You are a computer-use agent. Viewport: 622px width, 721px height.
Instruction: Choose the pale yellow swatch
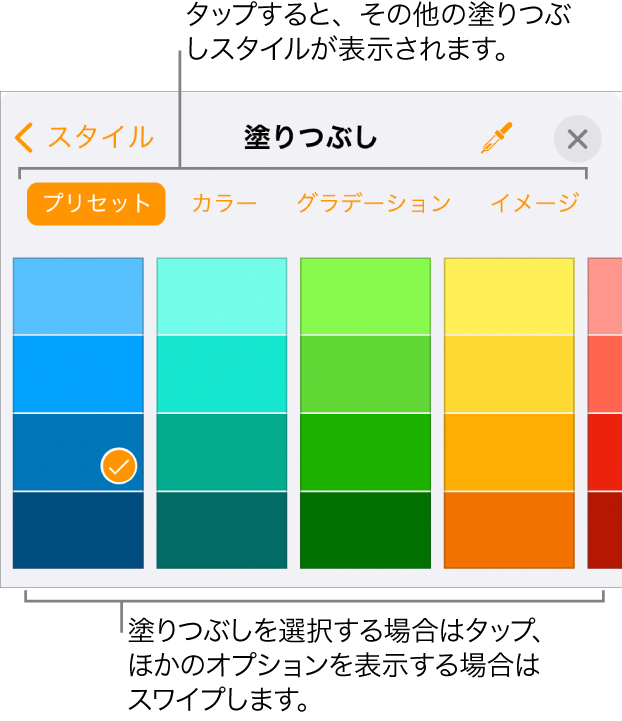click(x=509, y=296)
